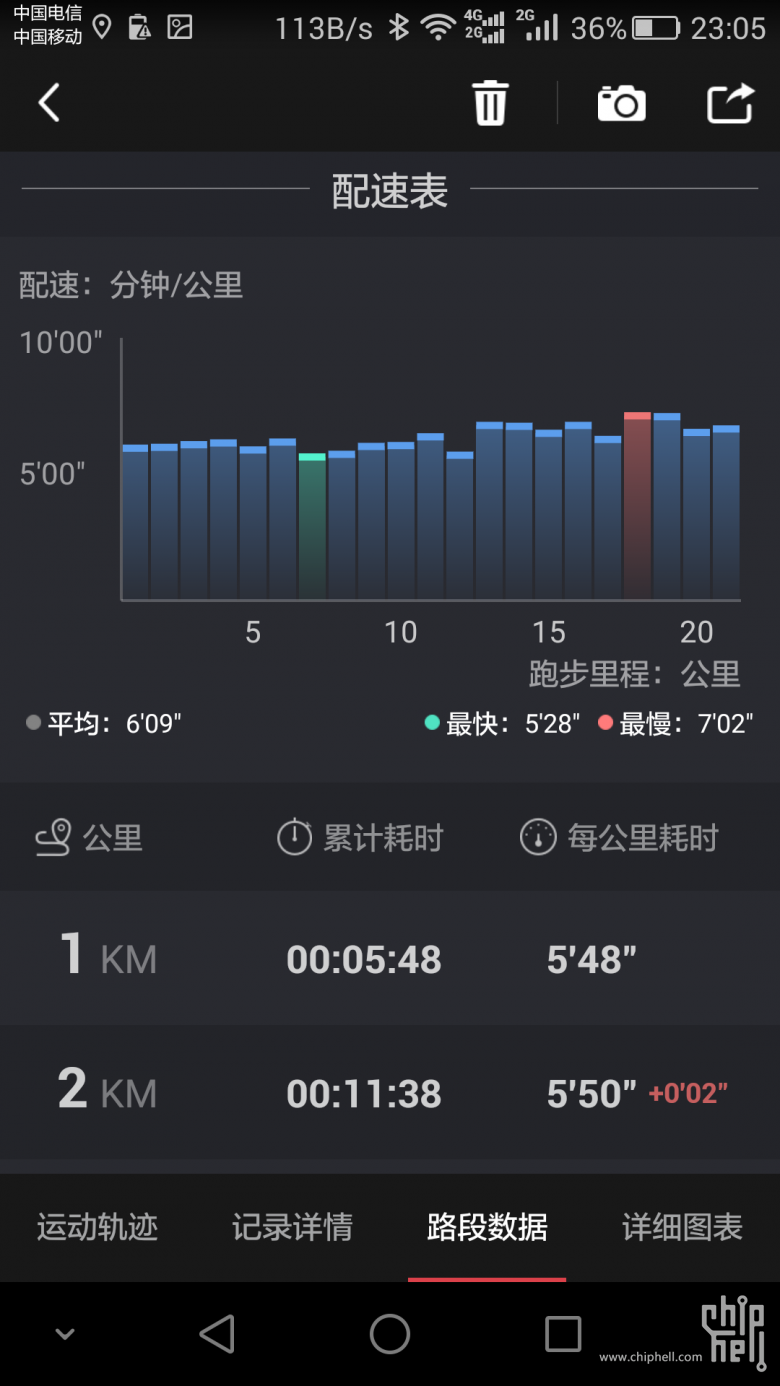
Task: Go back using the top-left arrow
Action: tap(49, 103)
